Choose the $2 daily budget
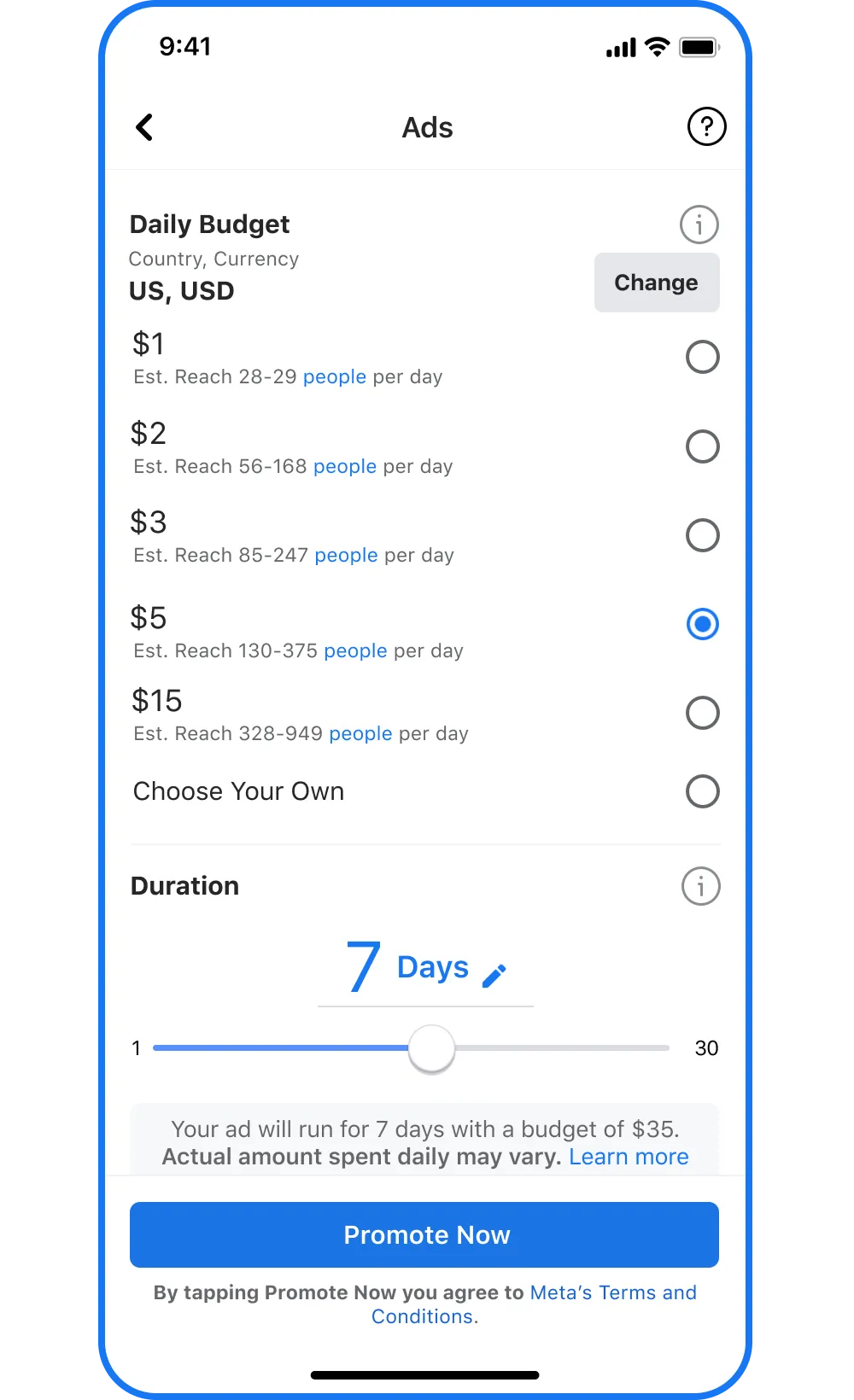Image resolution: width=854 pixels, height=1400 pixels. coord(703,446)
